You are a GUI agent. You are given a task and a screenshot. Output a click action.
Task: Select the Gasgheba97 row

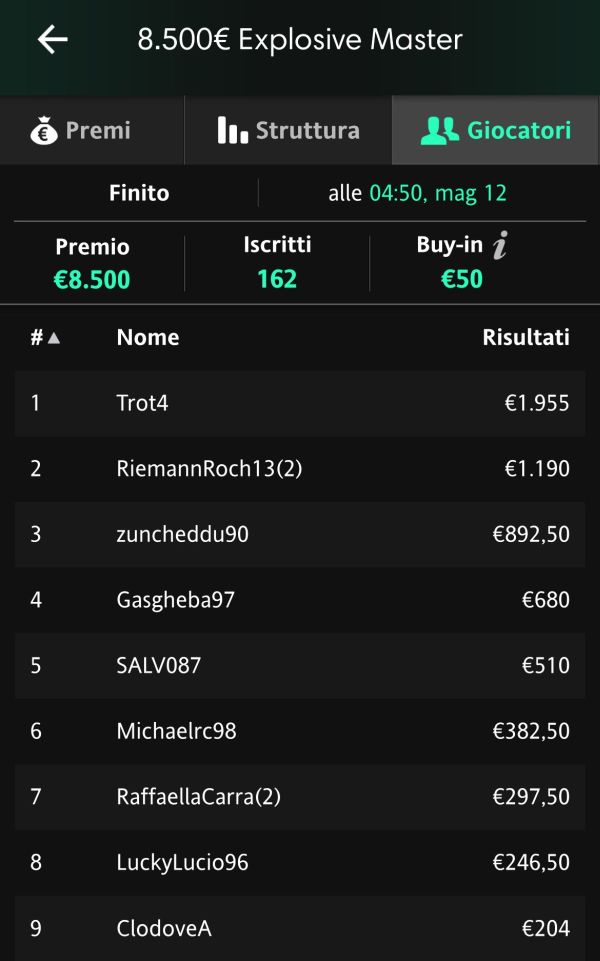300,600
